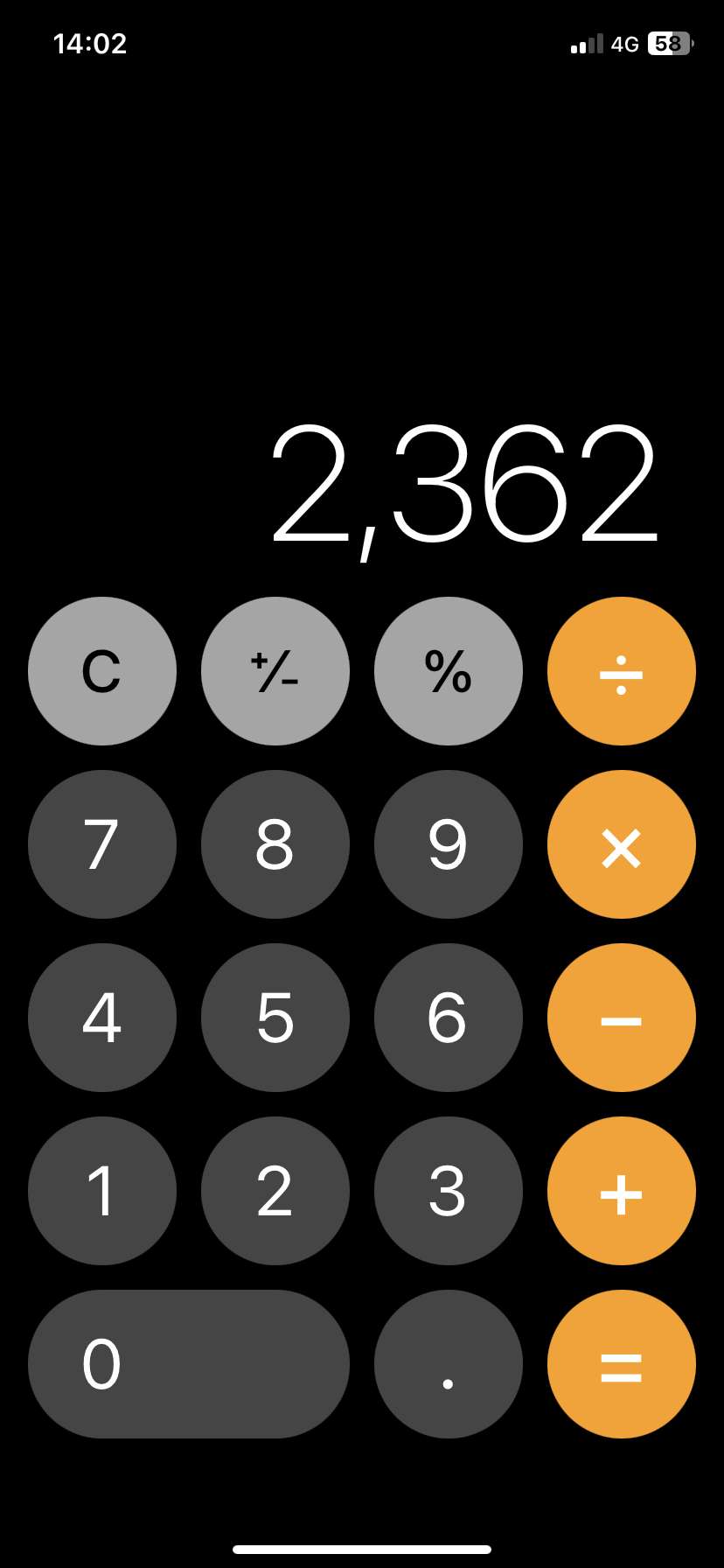Enter the digit 1
This screenshot has height=1568, width=724.
tap(102, 1191)
